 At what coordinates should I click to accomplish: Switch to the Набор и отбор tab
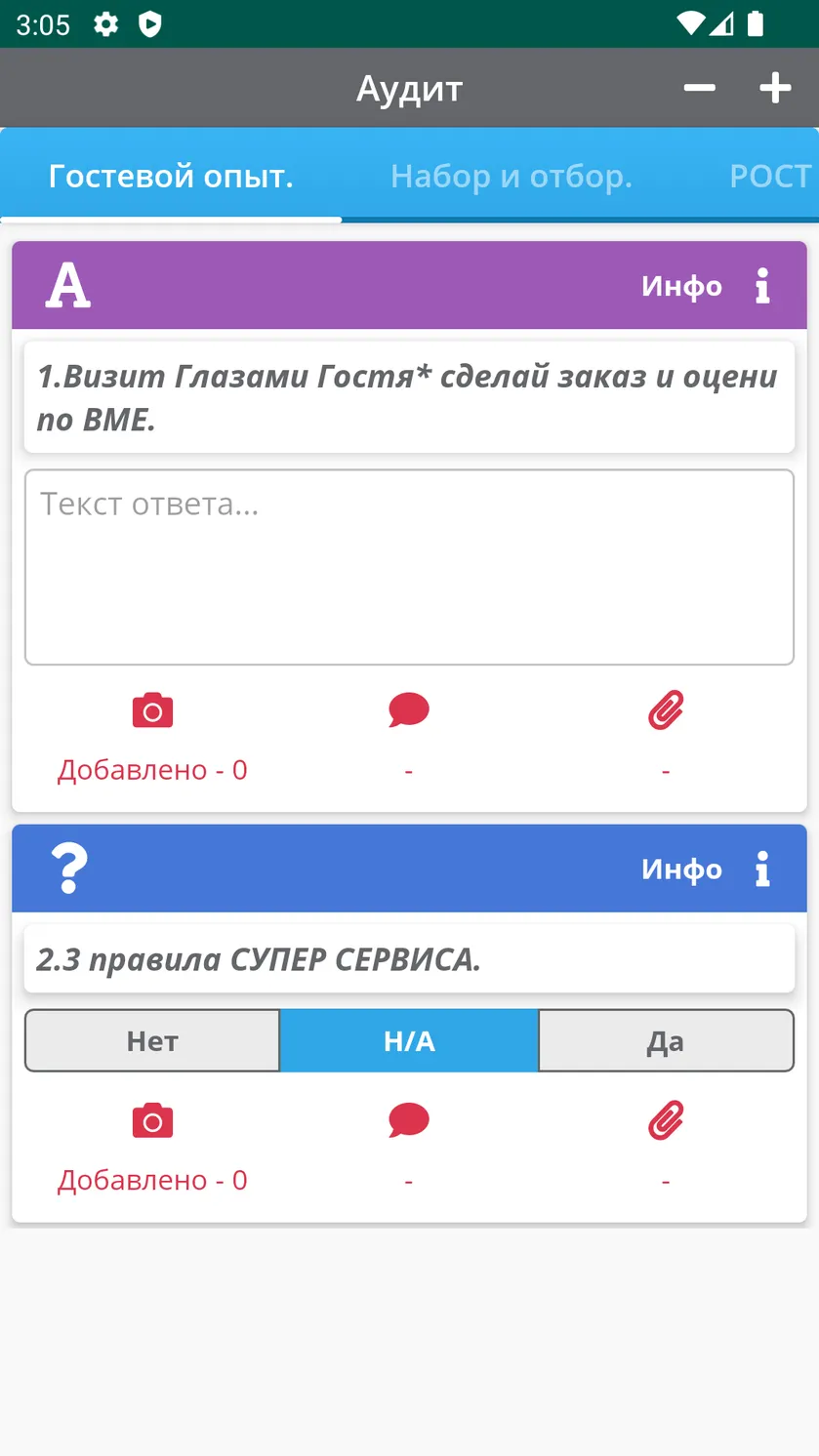point(512,176)
